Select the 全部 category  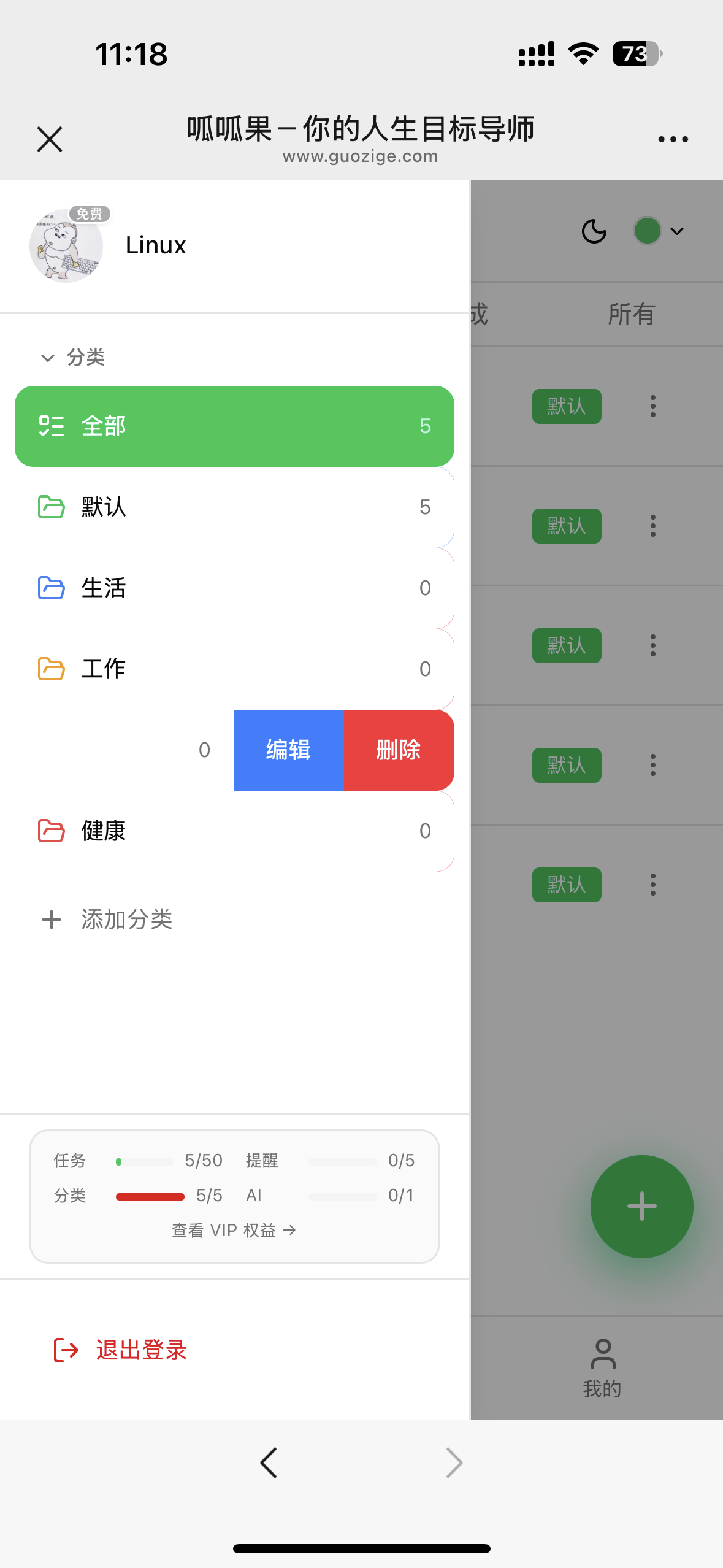tap(234, 426)
